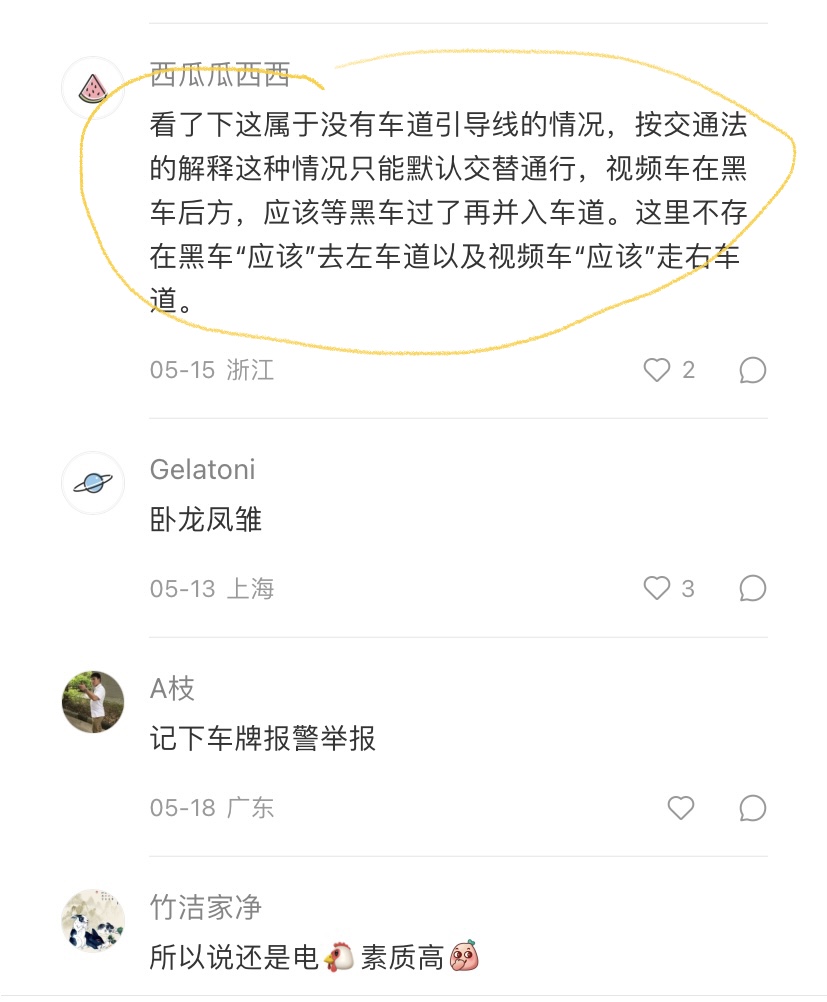Screen dimensions: 827x1002
Task: Like Gelatoni's comment 卧龙凤雏
Action: [x=657, y=588]
